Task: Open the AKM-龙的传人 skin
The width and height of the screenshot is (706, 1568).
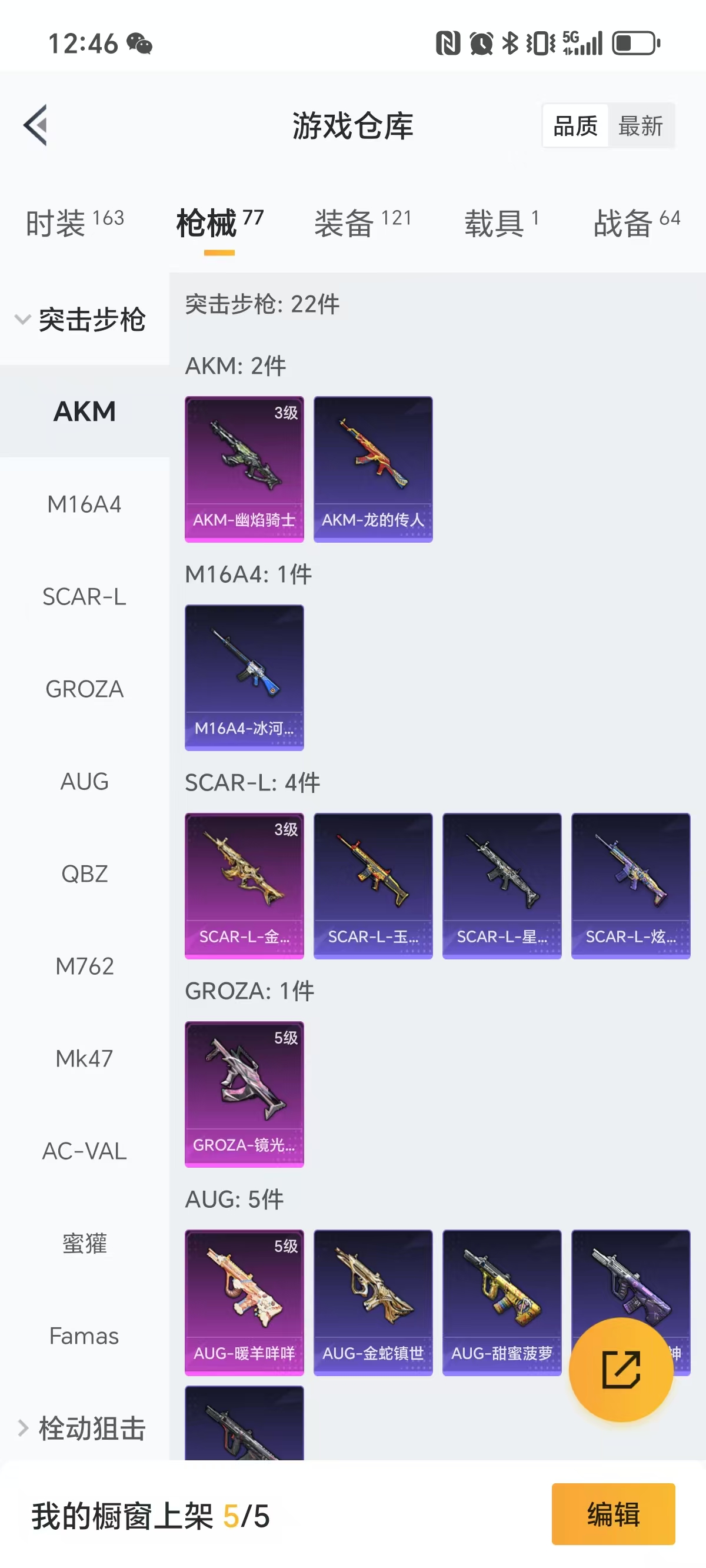Action: (x=372, y=469)
